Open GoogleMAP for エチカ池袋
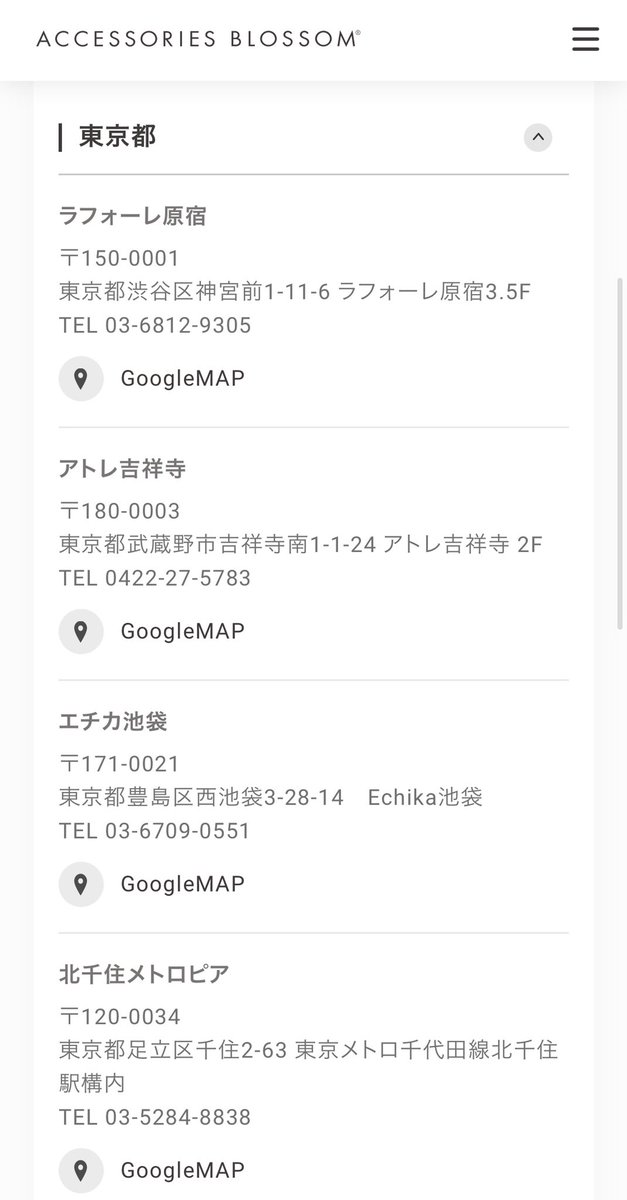Viewport: 627px width, 1200px height. (152, 885)
